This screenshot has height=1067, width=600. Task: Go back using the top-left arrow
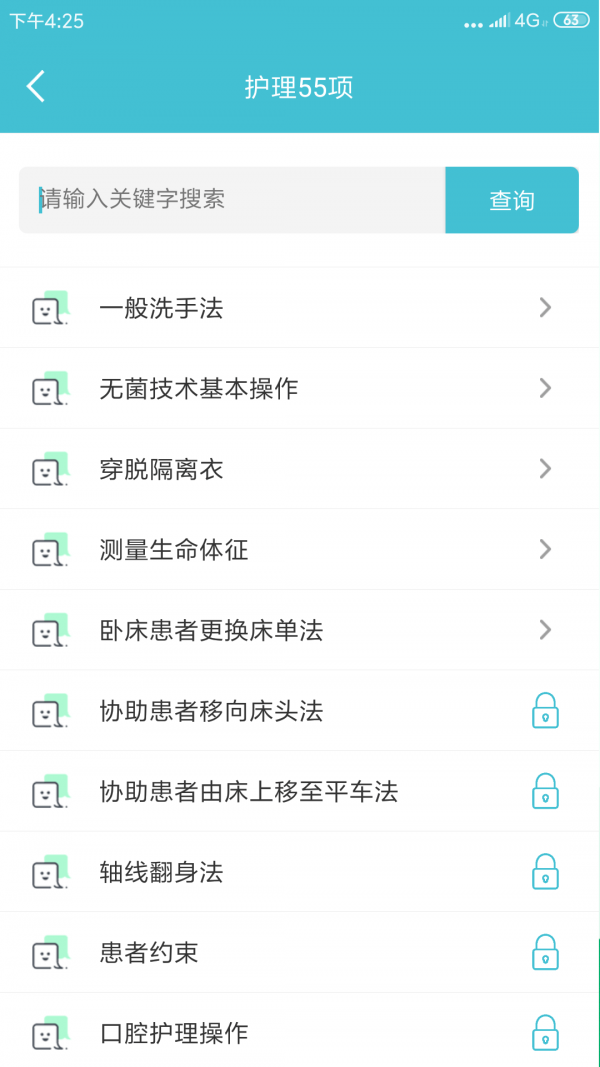coord(36,87)
